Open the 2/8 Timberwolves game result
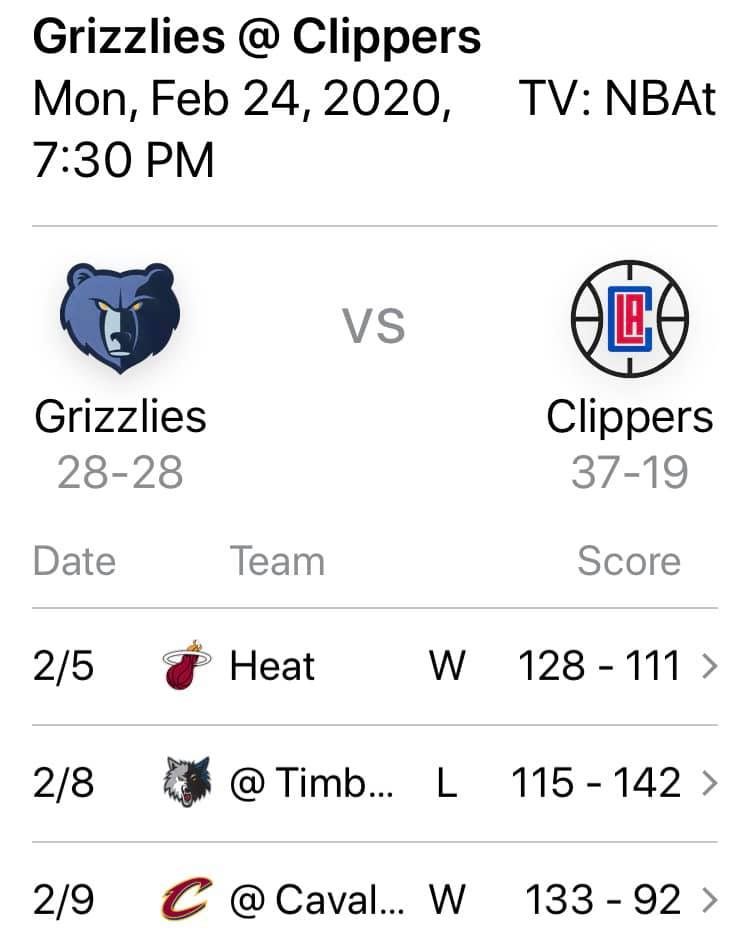 (375, 783)
